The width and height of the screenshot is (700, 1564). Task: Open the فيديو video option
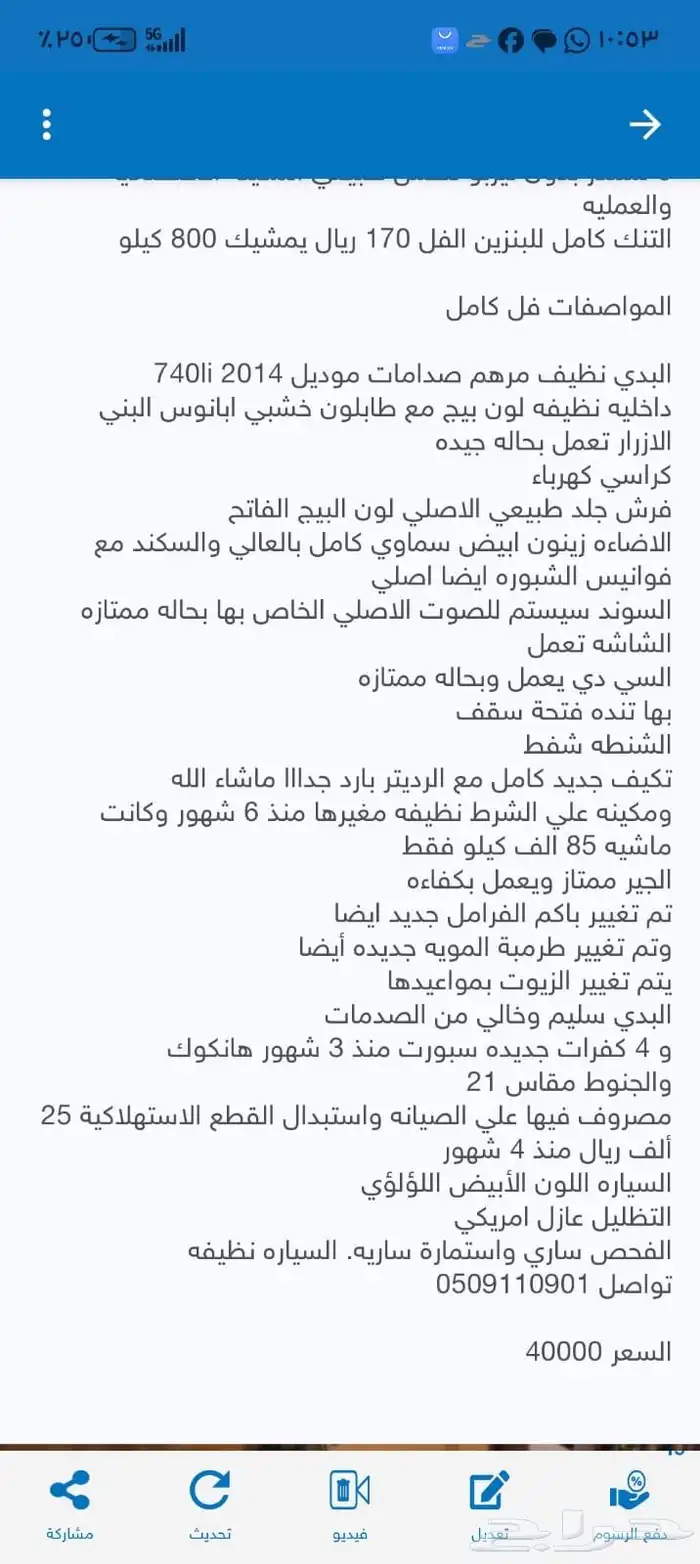[350, 1502]
